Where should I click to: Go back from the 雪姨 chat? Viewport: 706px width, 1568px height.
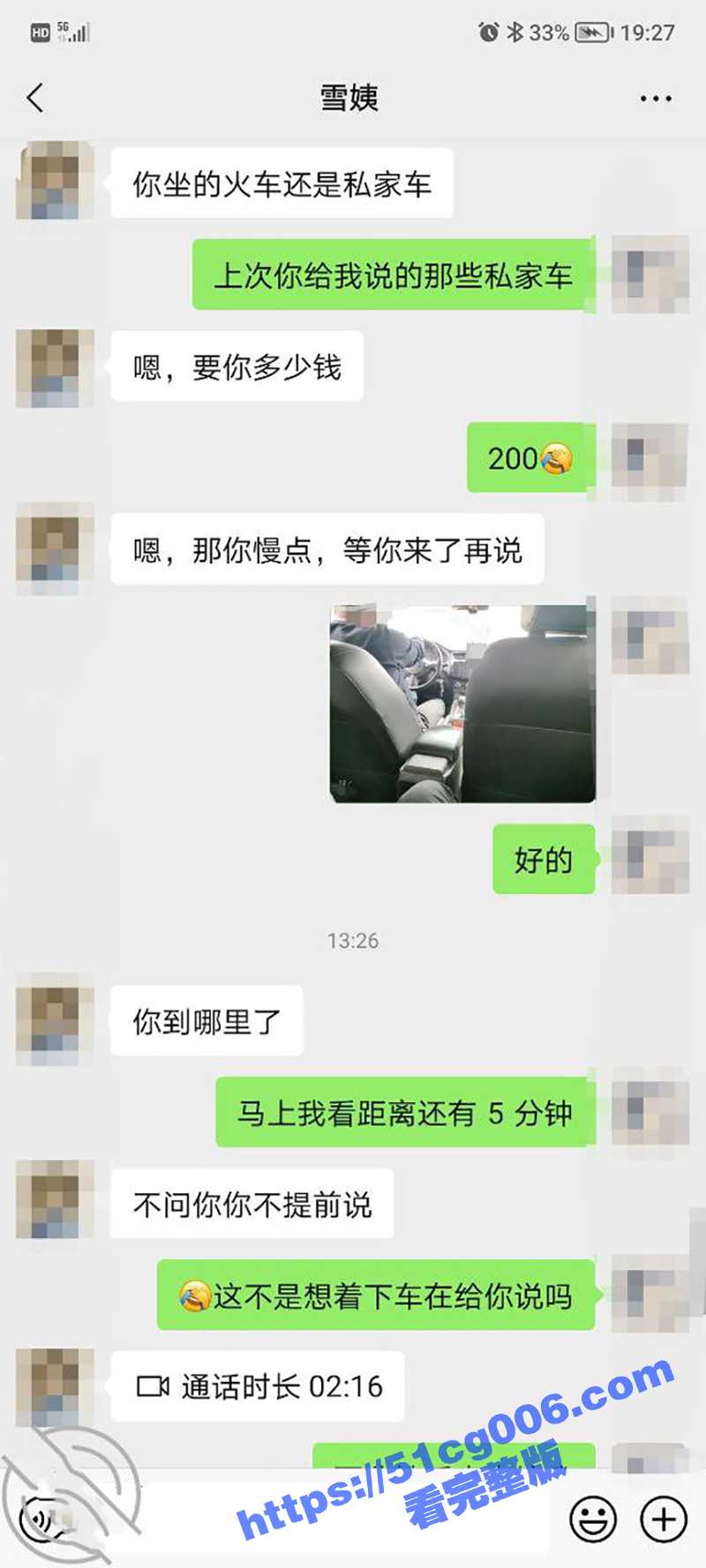click(x=35, y=98)
